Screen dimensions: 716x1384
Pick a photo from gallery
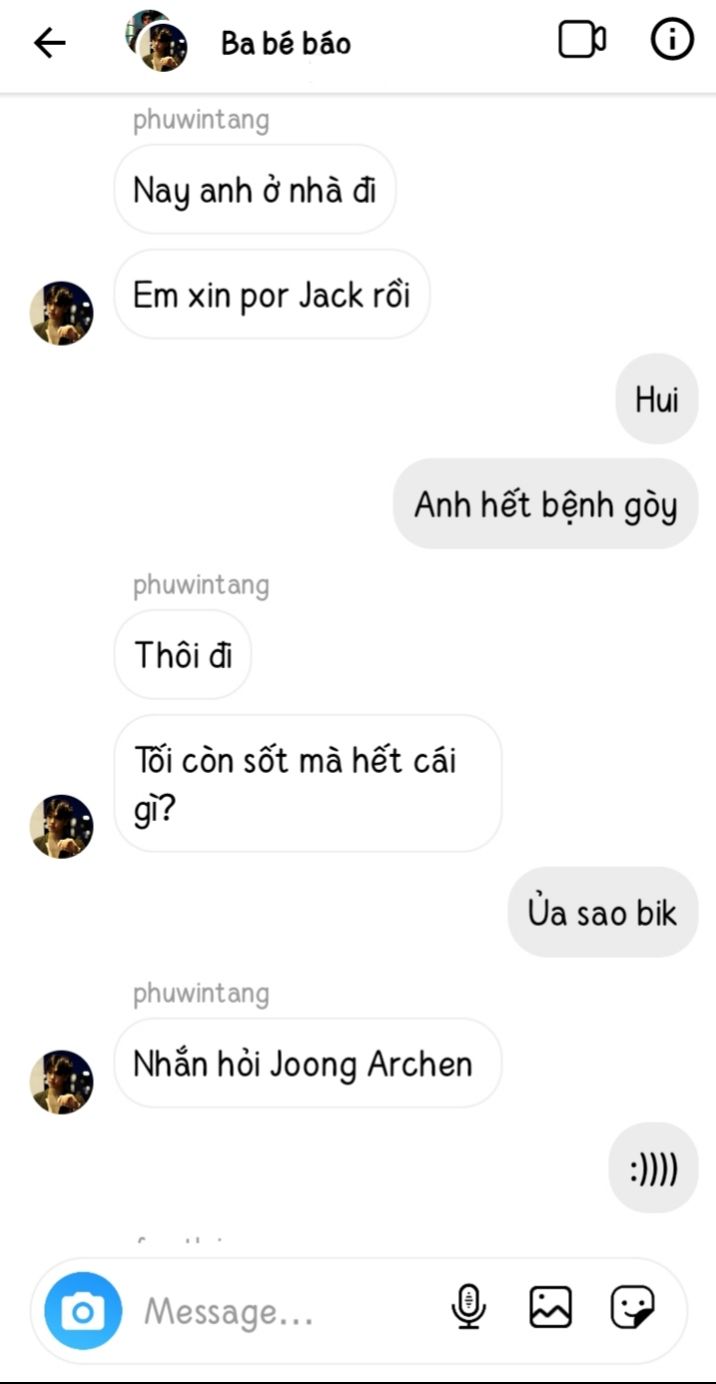(551, 1307)
